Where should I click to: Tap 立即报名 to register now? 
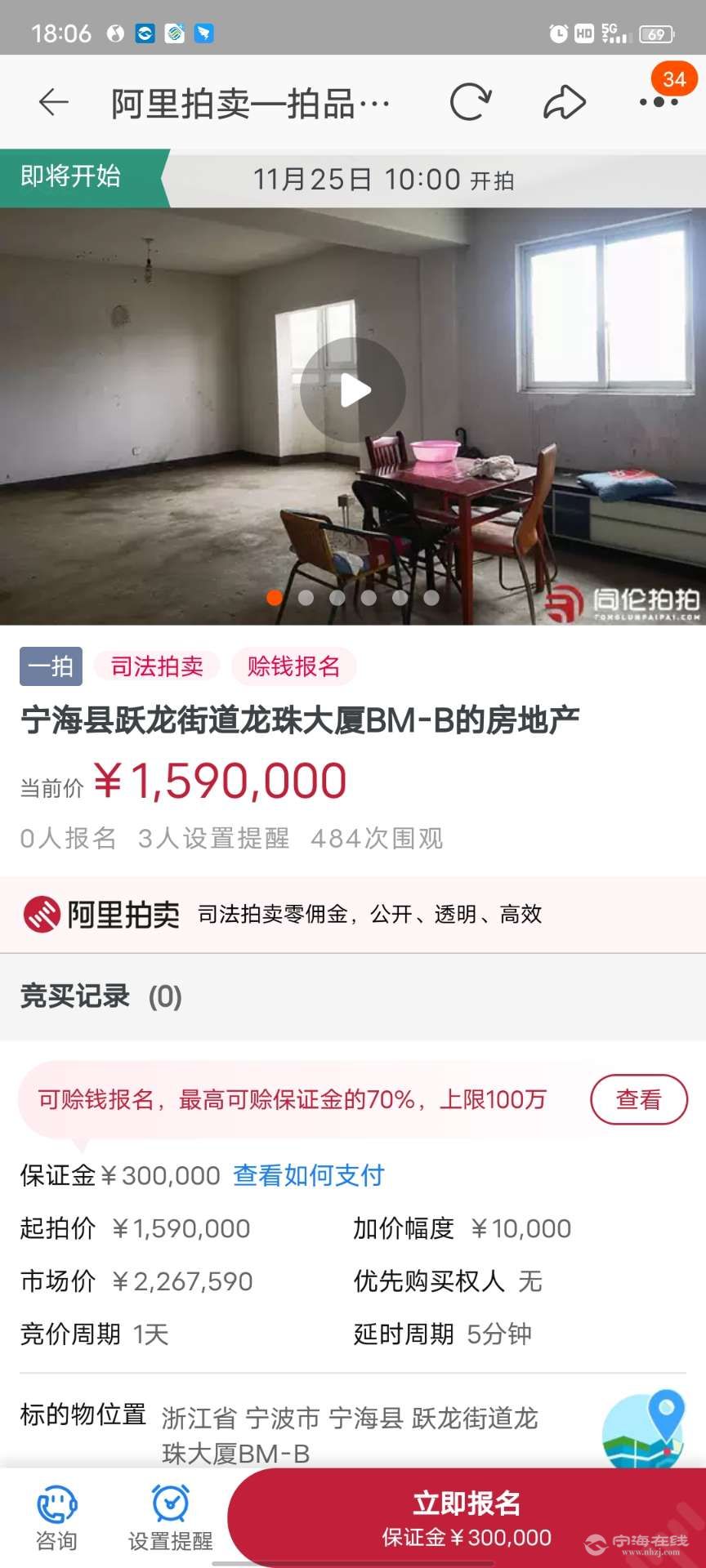467,1517
